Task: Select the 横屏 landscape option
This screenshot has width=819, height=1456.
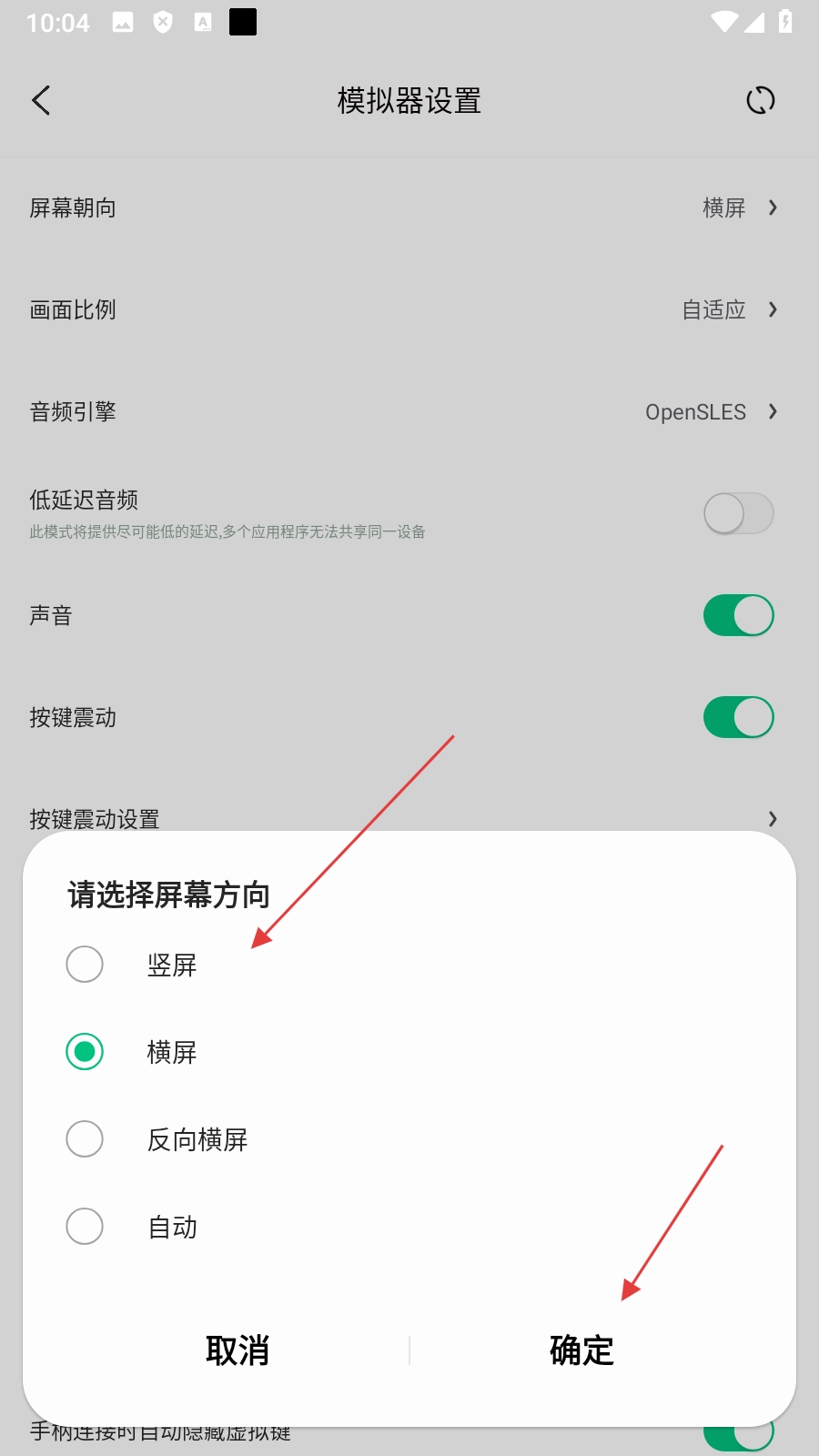Action: pyautogui.click(x=85, y=1052)
